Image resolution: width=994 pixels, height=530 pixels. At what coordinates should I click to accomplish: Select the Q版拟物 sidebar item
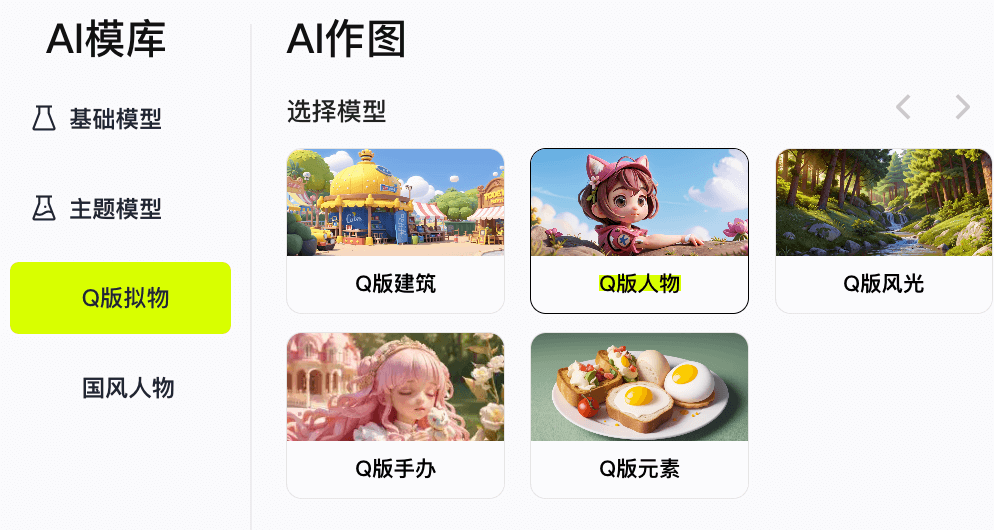(121, 298)
